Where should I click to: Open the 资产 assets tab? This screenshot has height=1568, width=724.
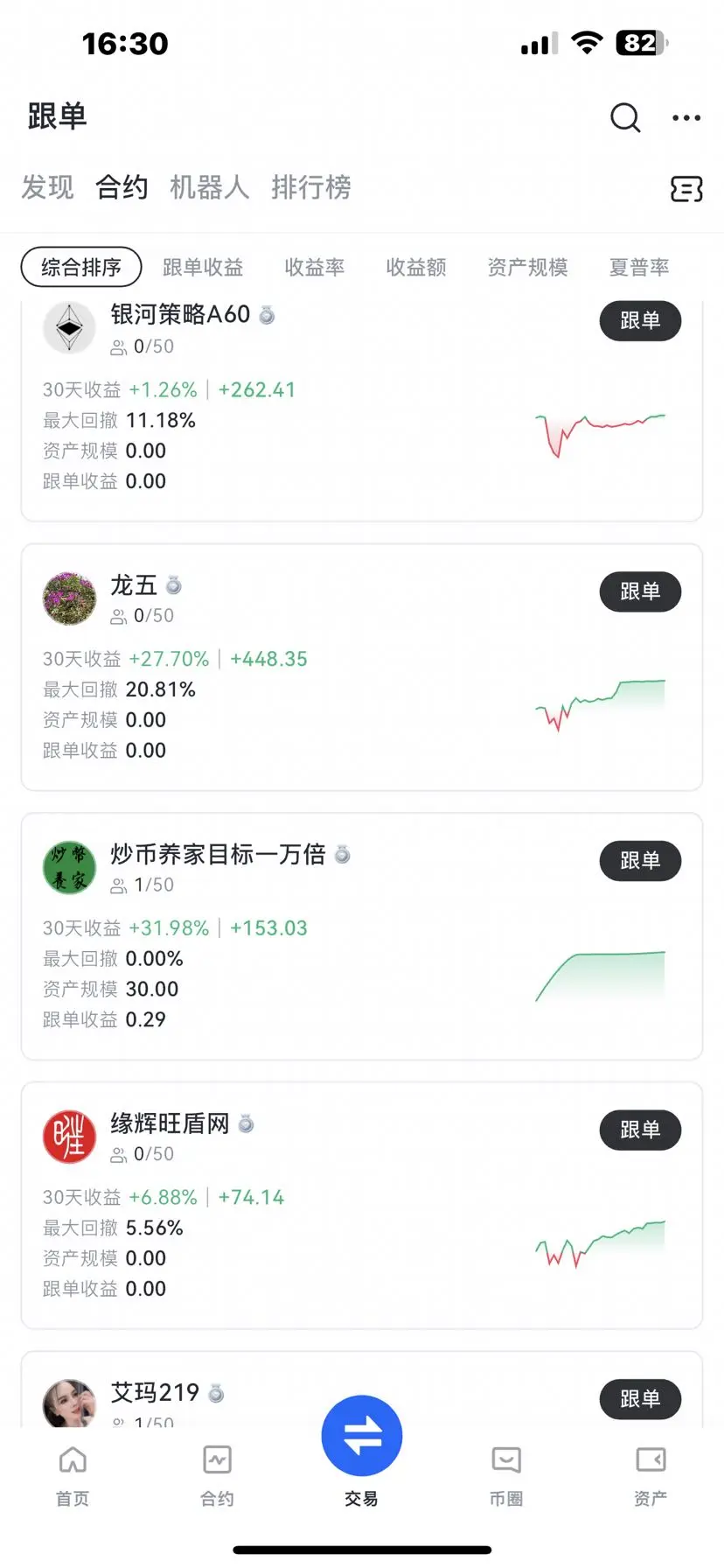coord(651,1475)
